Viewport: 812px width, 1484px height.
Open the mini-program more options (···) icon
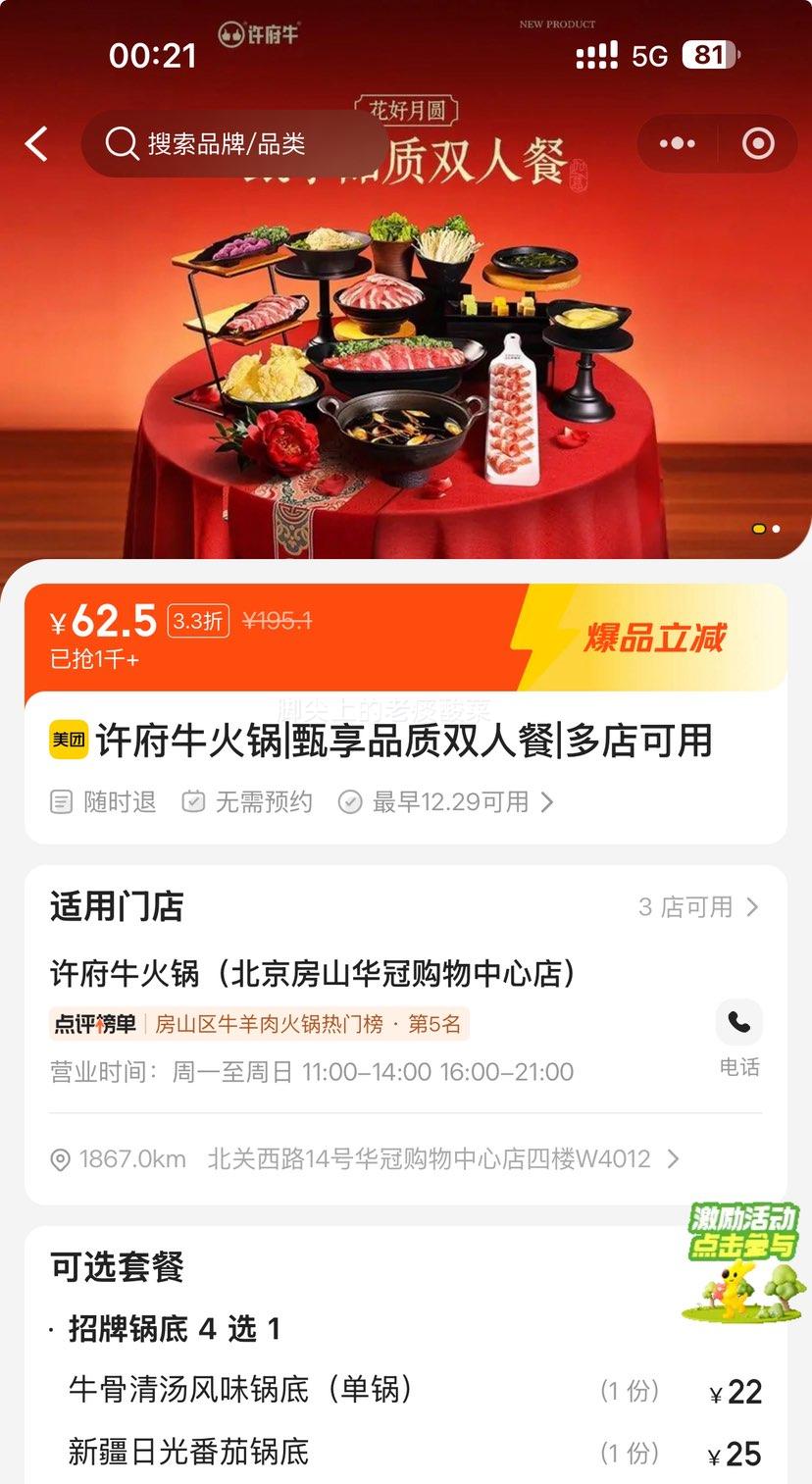tap(677, 143)
